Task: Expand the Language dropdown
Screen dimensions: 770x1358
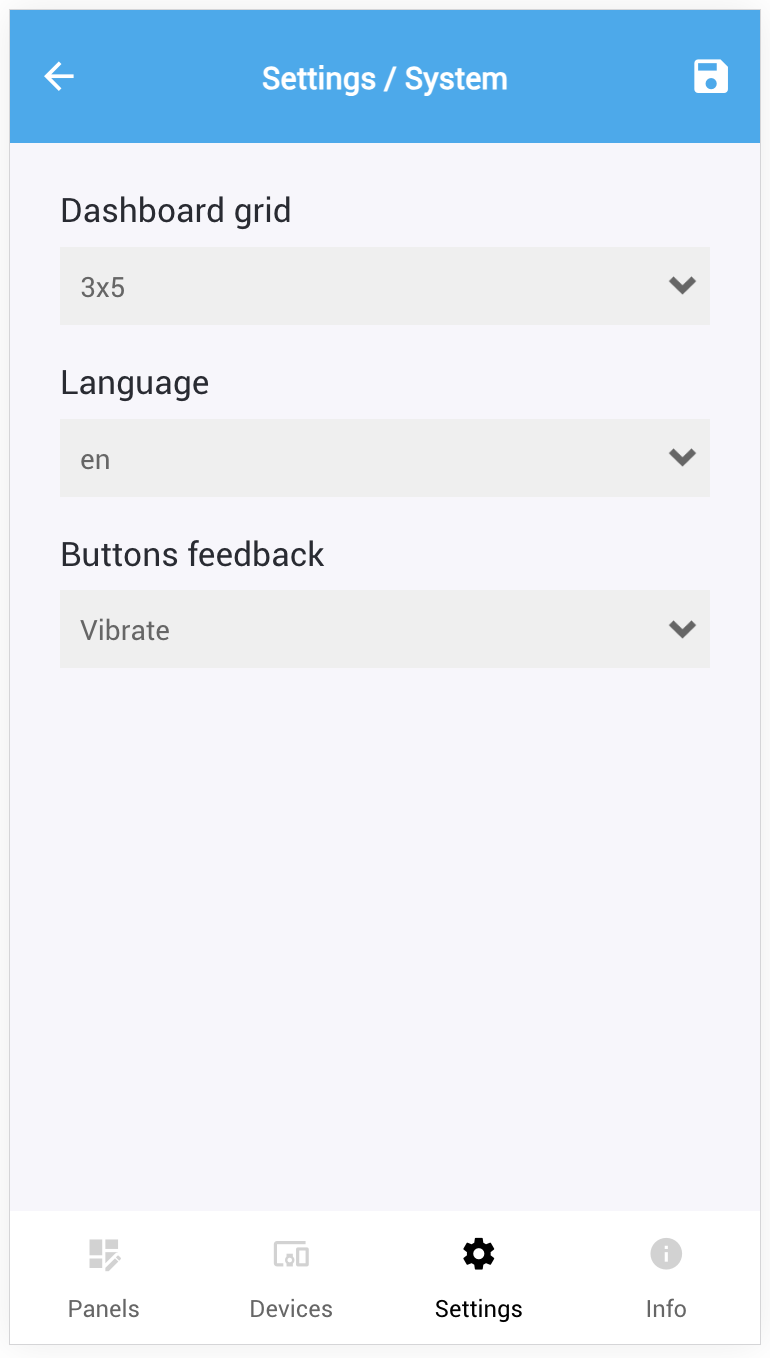Action: pos(385,458)
